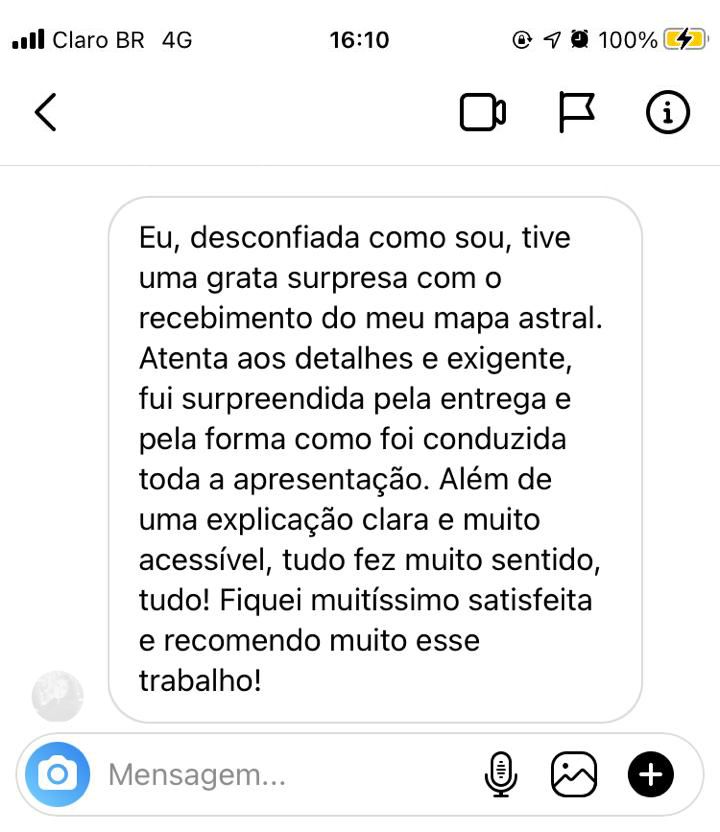The image size is (720, 832).
Task: Focus the Mensagem text field
Action: [280, 774]
